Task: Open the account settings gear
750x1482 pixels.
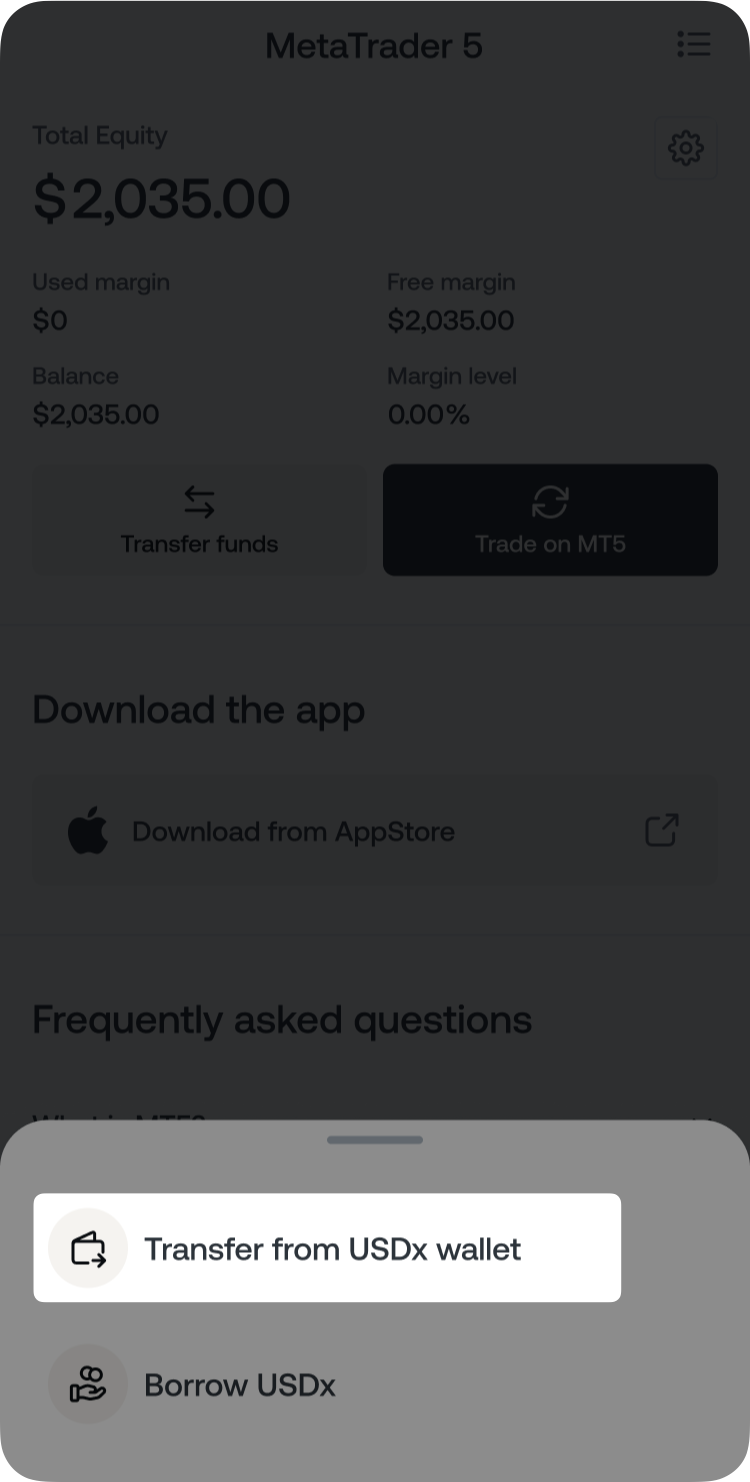Action: pos(685,149)
